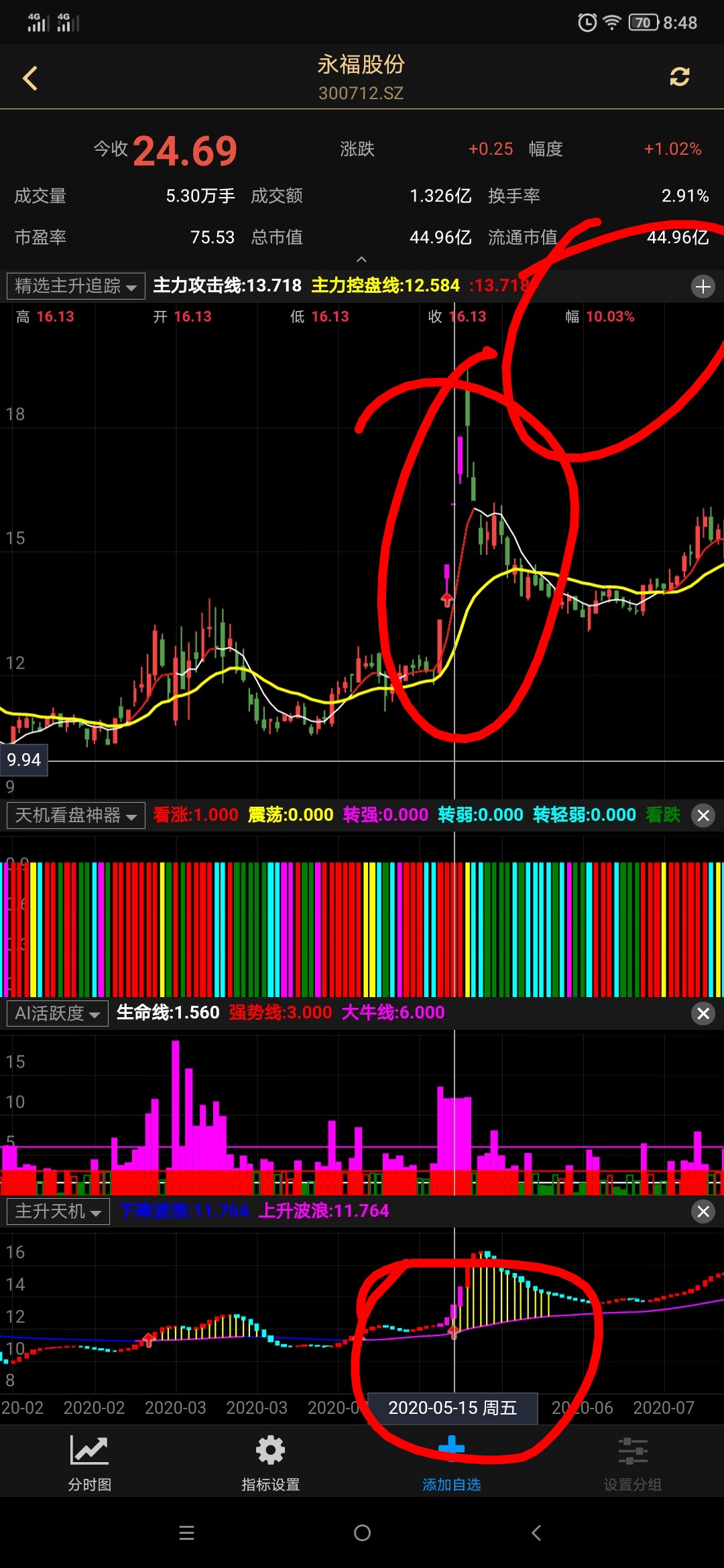Open the 精选主升追踪 indicator dropdown
724x1568 pixels.
(x=76, y=286)
